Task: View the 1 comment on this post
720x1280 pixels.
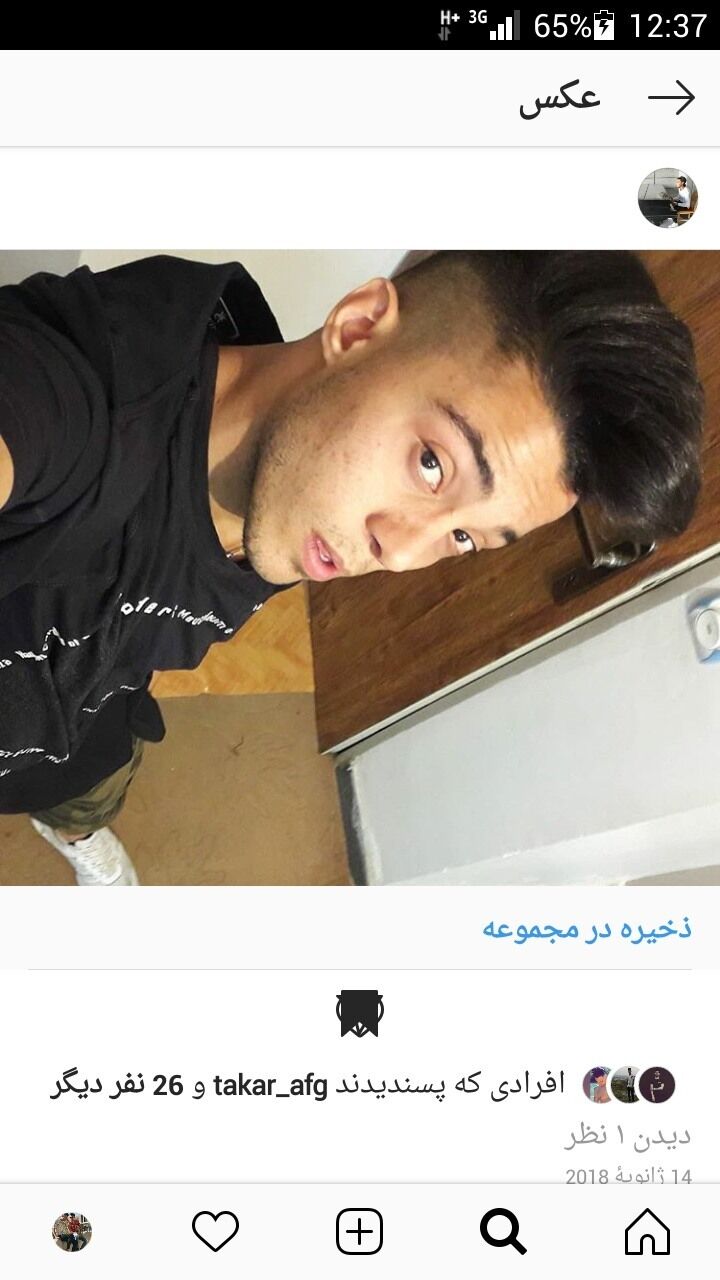Action: click(627, 1136)
